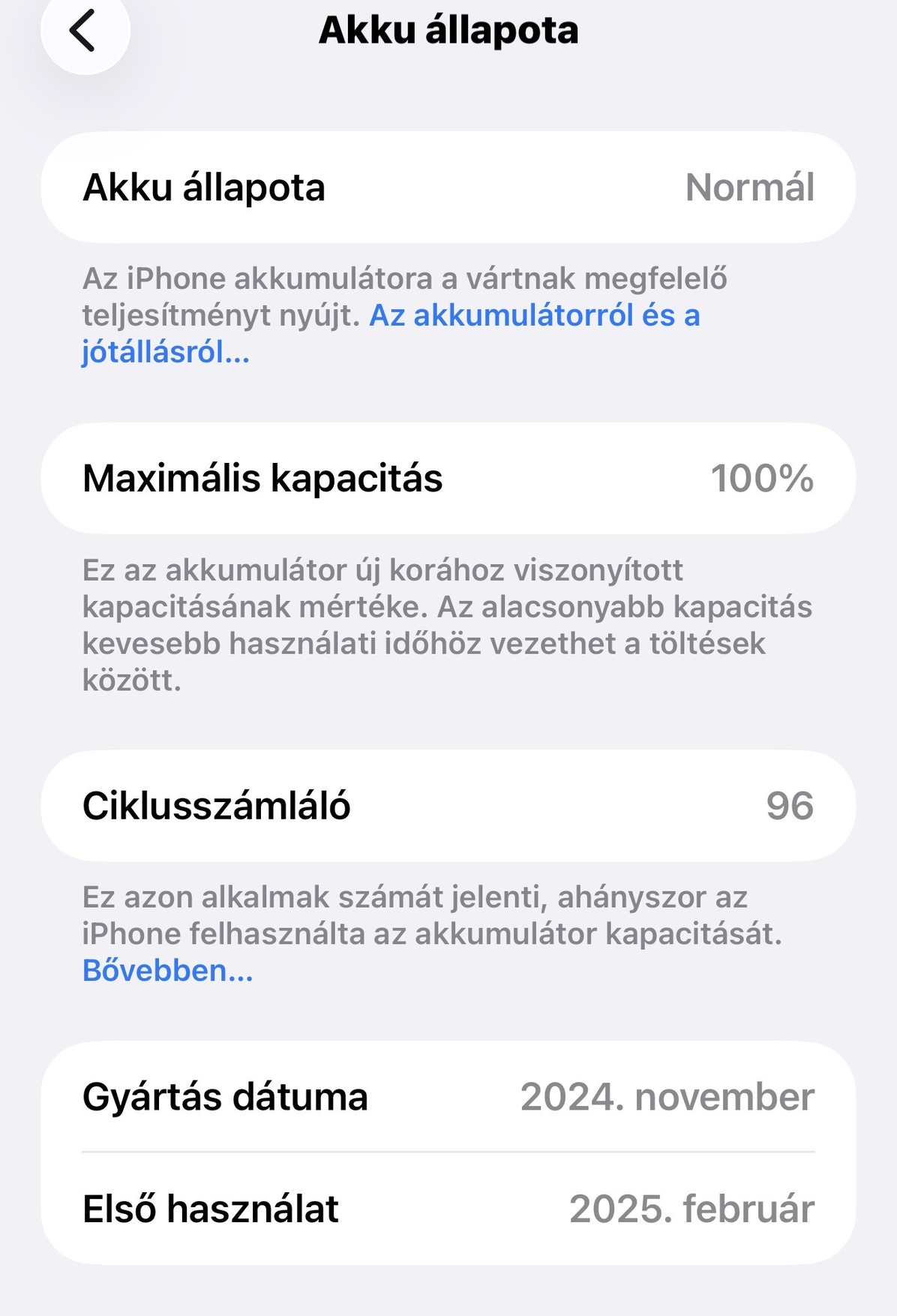897x1316 pixels.
Task: Open the Bővebben link about the cycle counter
Action: pyautogui.click(x=167, y=970)
